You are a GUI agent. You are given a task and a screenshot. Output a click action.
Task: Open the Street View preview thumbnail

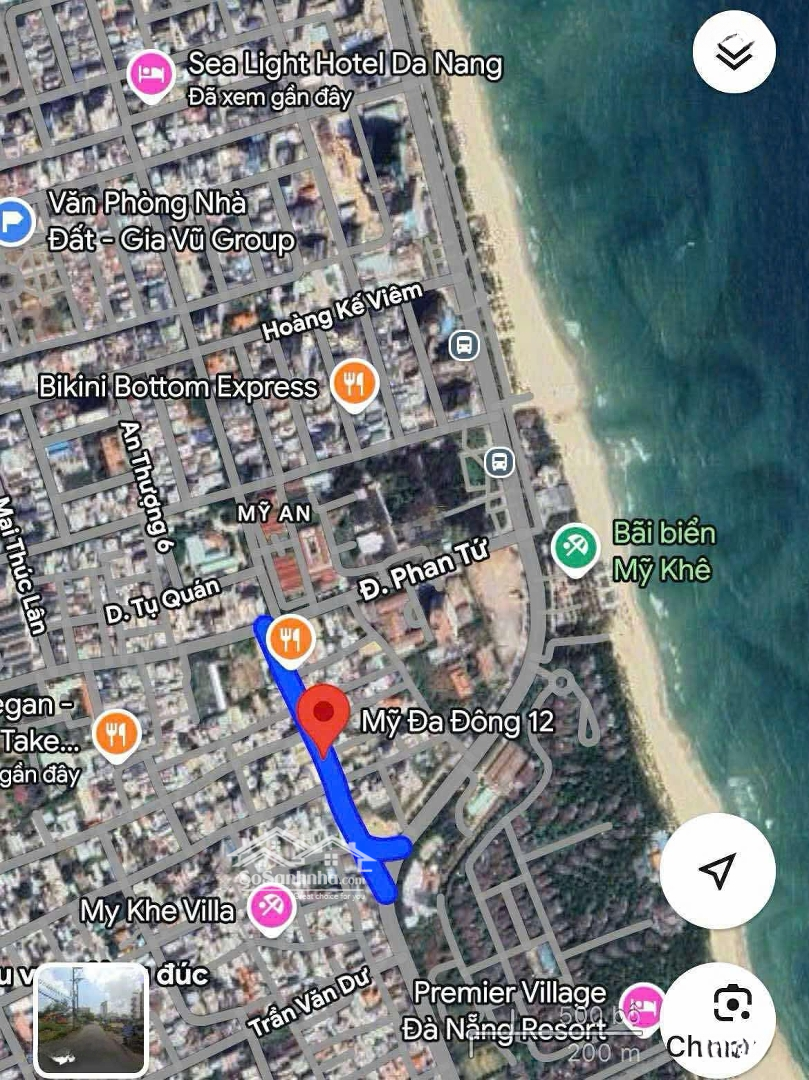pos(92,1020)
